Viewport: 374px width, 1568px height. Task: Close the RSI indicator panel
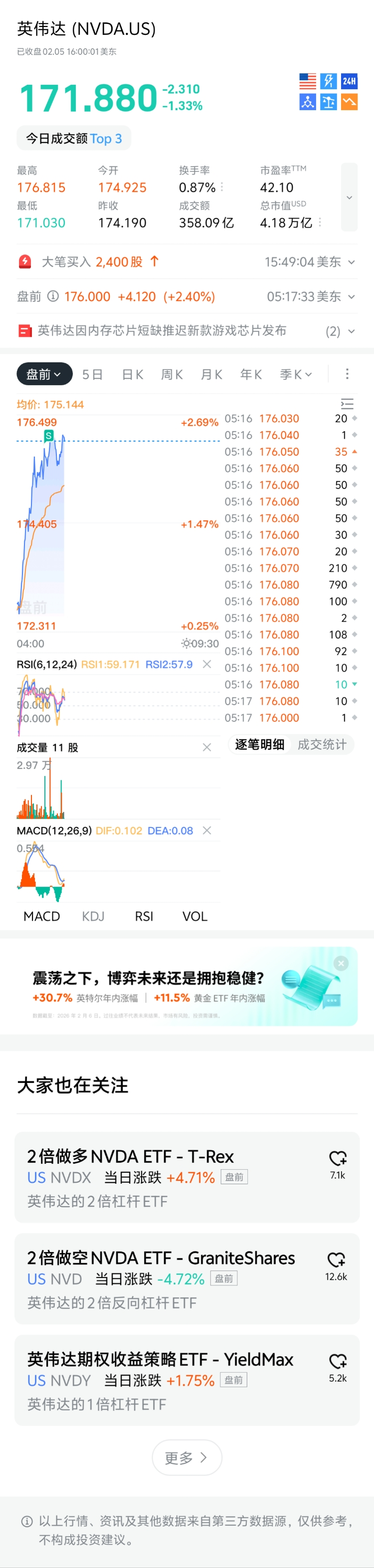pos(207,664)
